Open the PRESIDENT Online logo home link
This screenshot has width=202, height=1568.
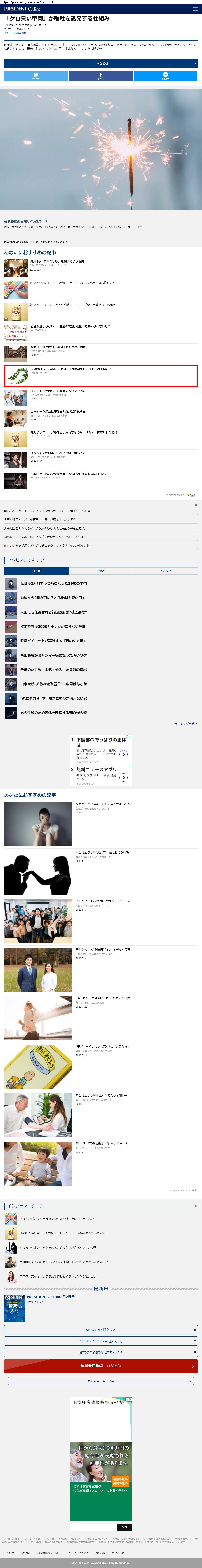click(22, 9)
